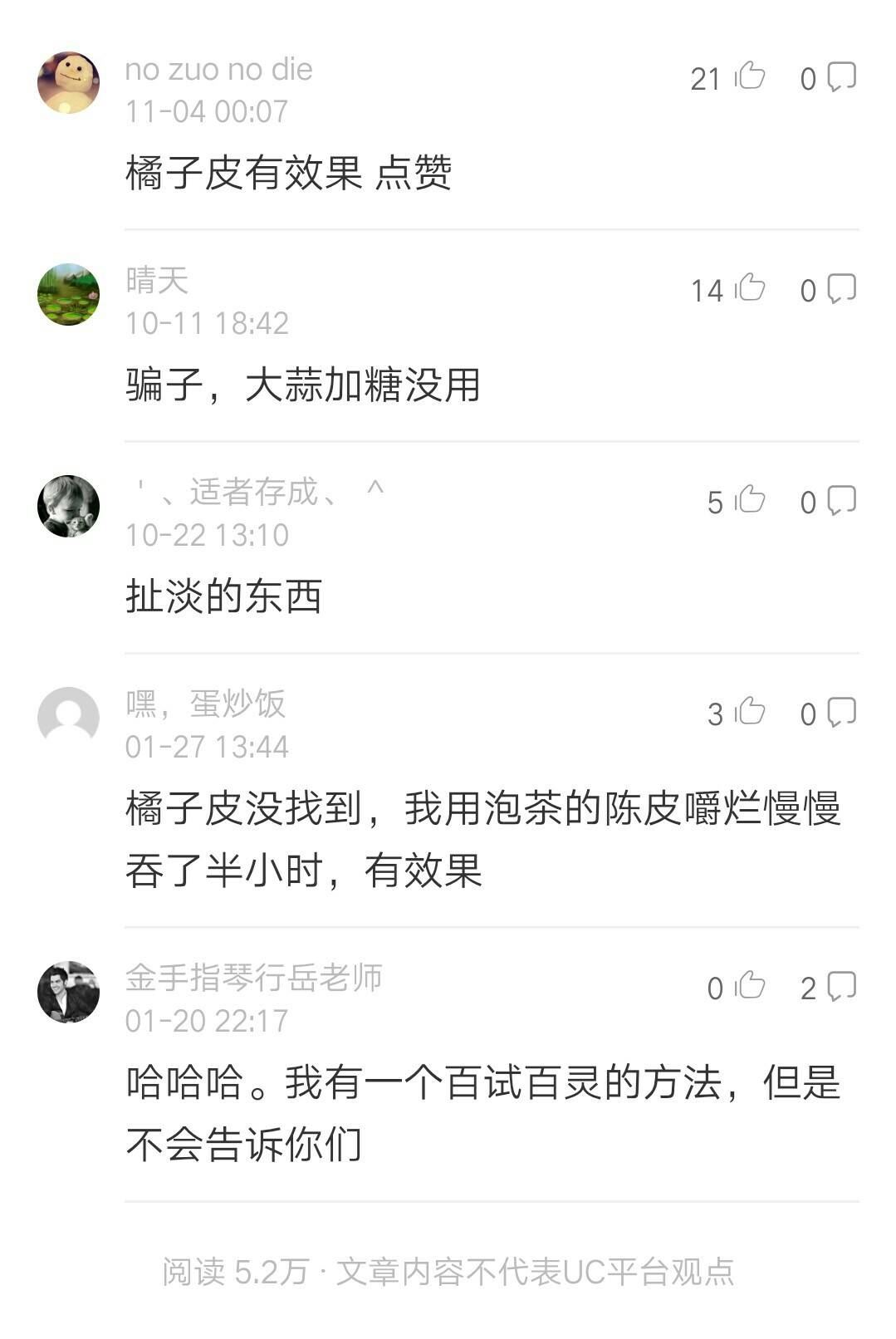The height and width of the screenshot is (1339, 896).
Task: Reply to 适者存成's comment
Action: pos(840,500)
